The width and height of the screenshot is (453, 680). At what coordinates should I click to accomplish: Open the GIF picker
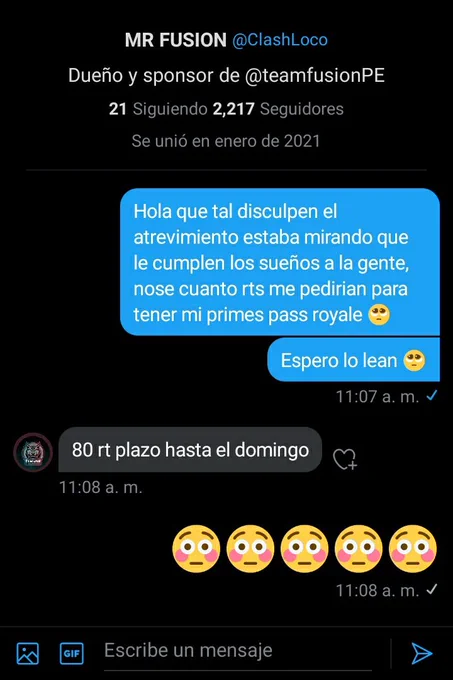coord(72,653)
